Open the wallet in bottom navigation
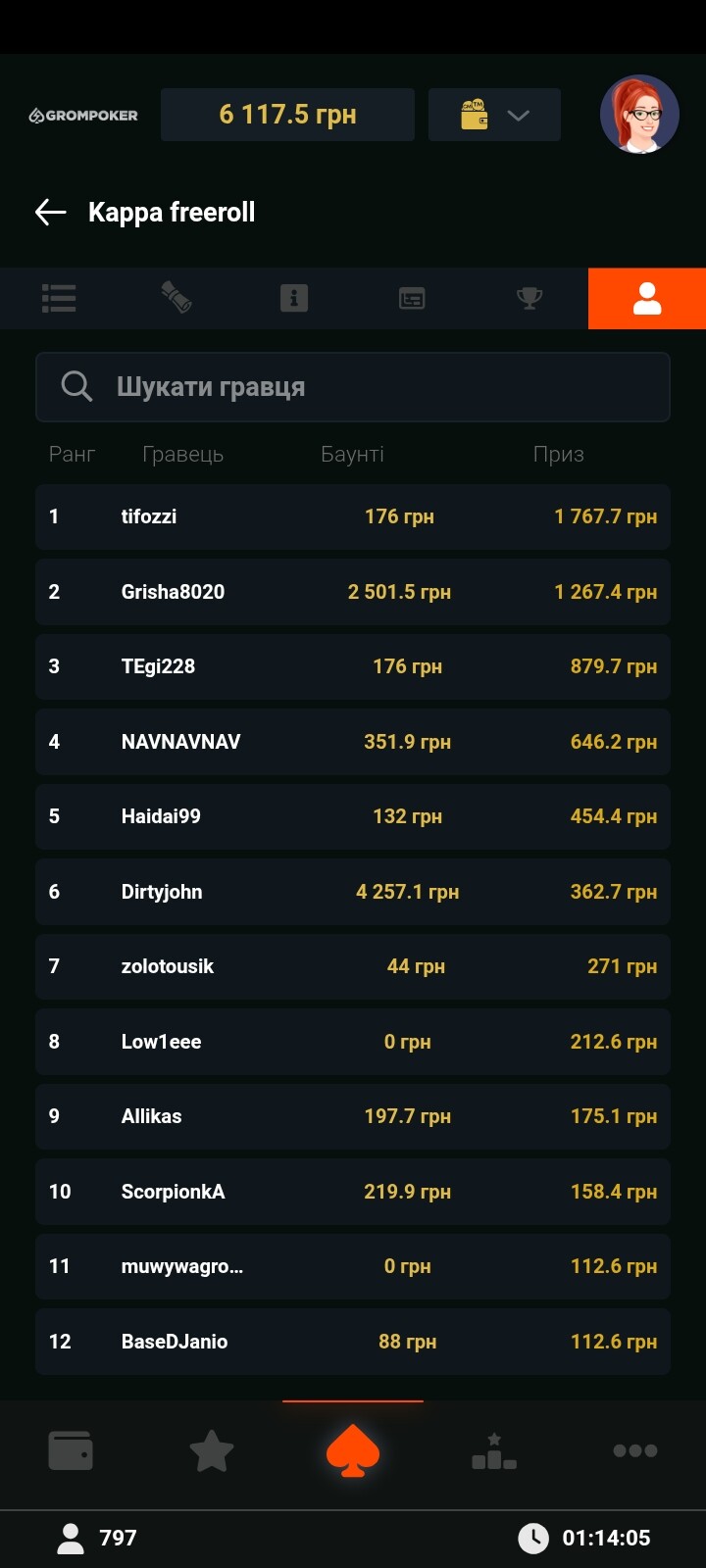 coord(71,1450)
